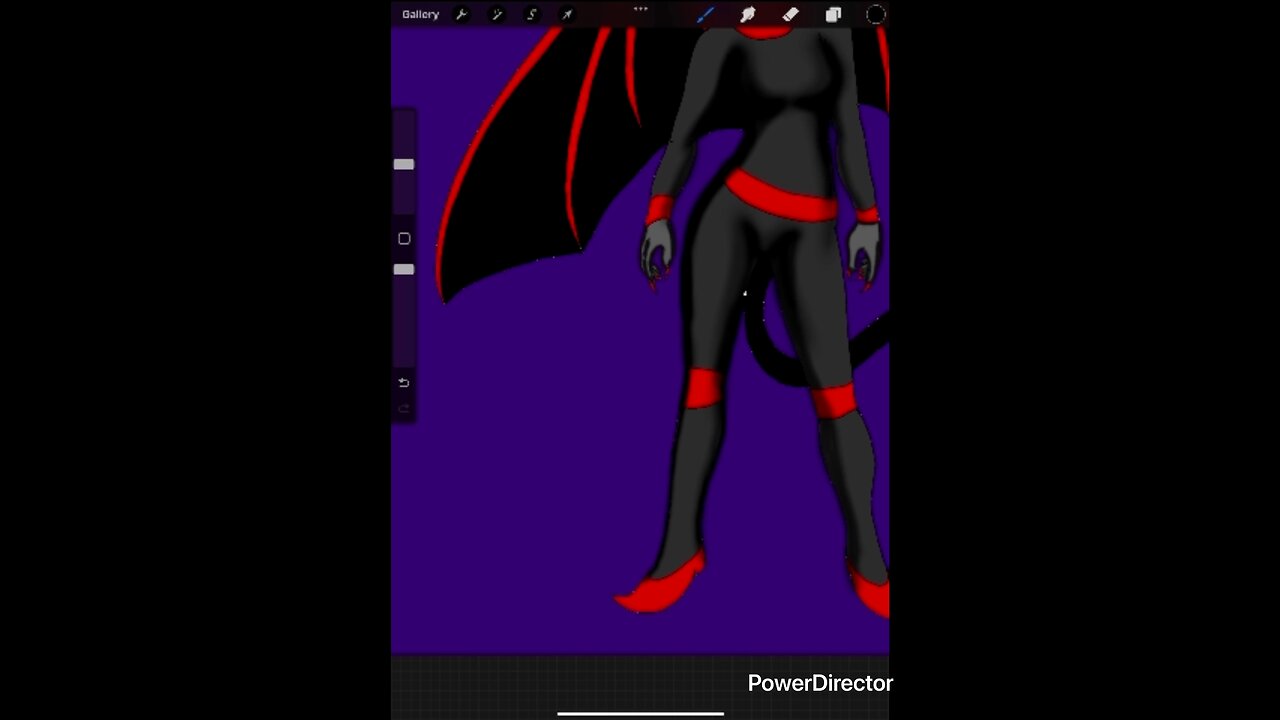Screen dimensions: 1280x720
Task: Return to the Gallery
Action: (420, 14)
